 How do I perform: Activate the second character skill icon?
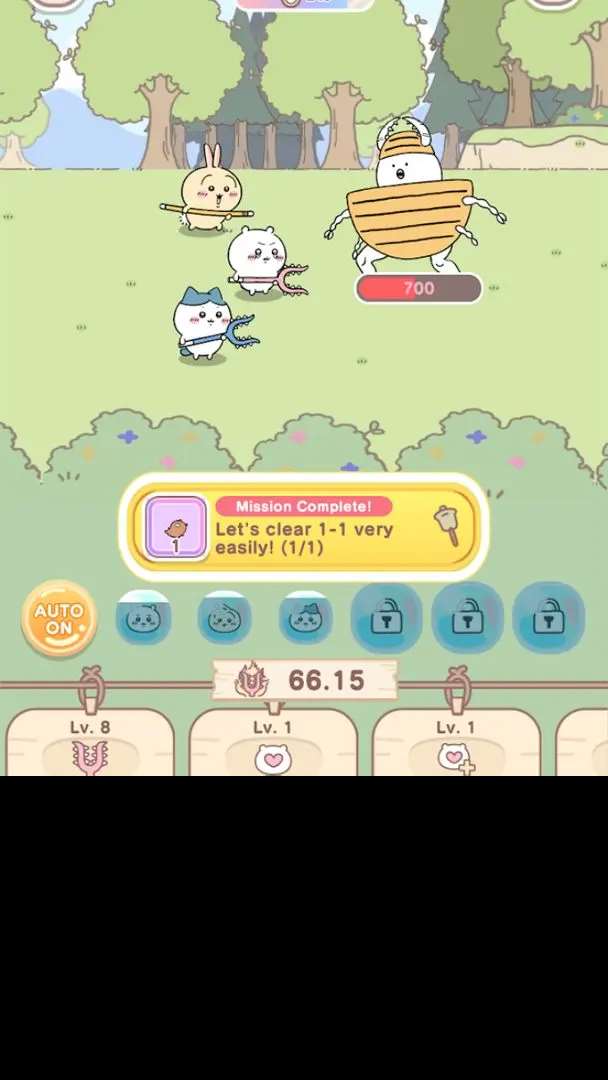coord(225,619)
